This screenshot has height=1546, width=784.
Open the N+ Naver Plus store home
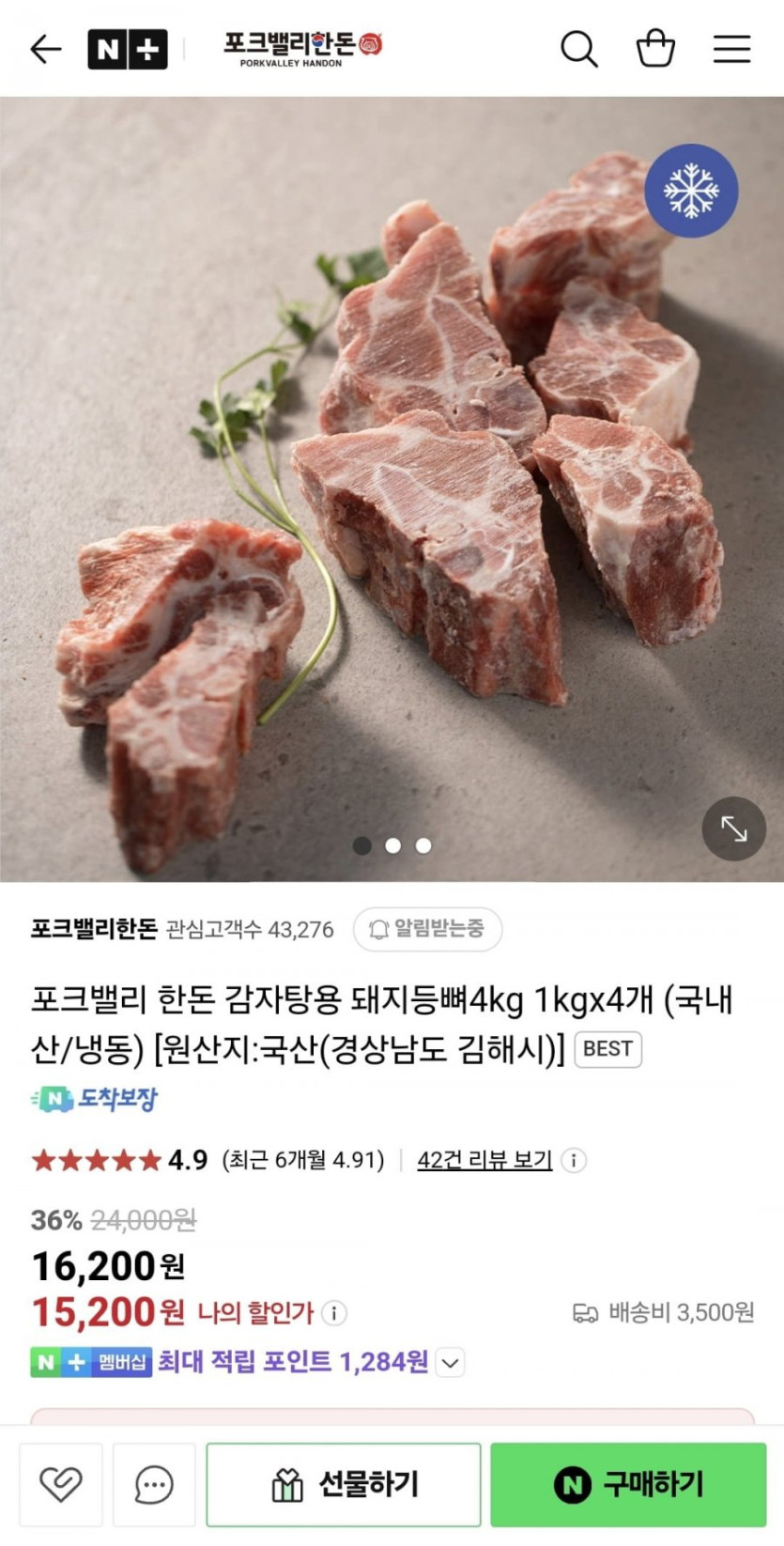[x=127, y=49]
